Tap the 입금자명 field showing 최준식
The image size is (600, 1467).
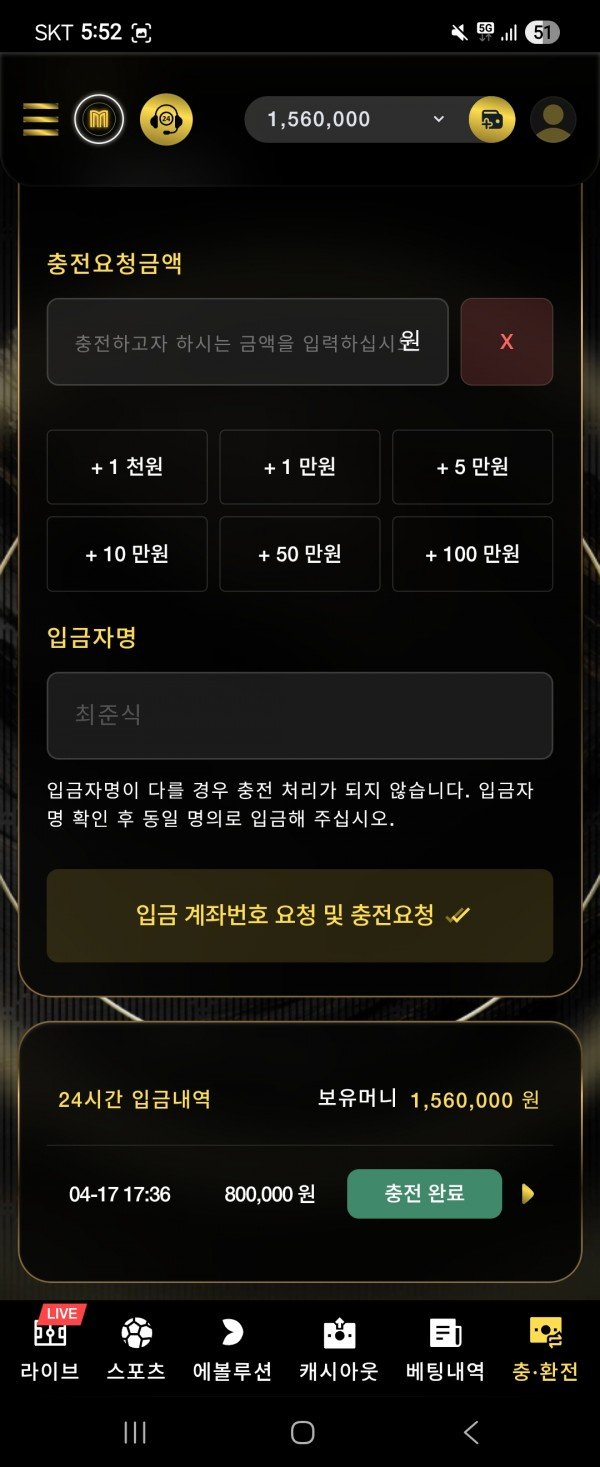(x=300, y=715)
